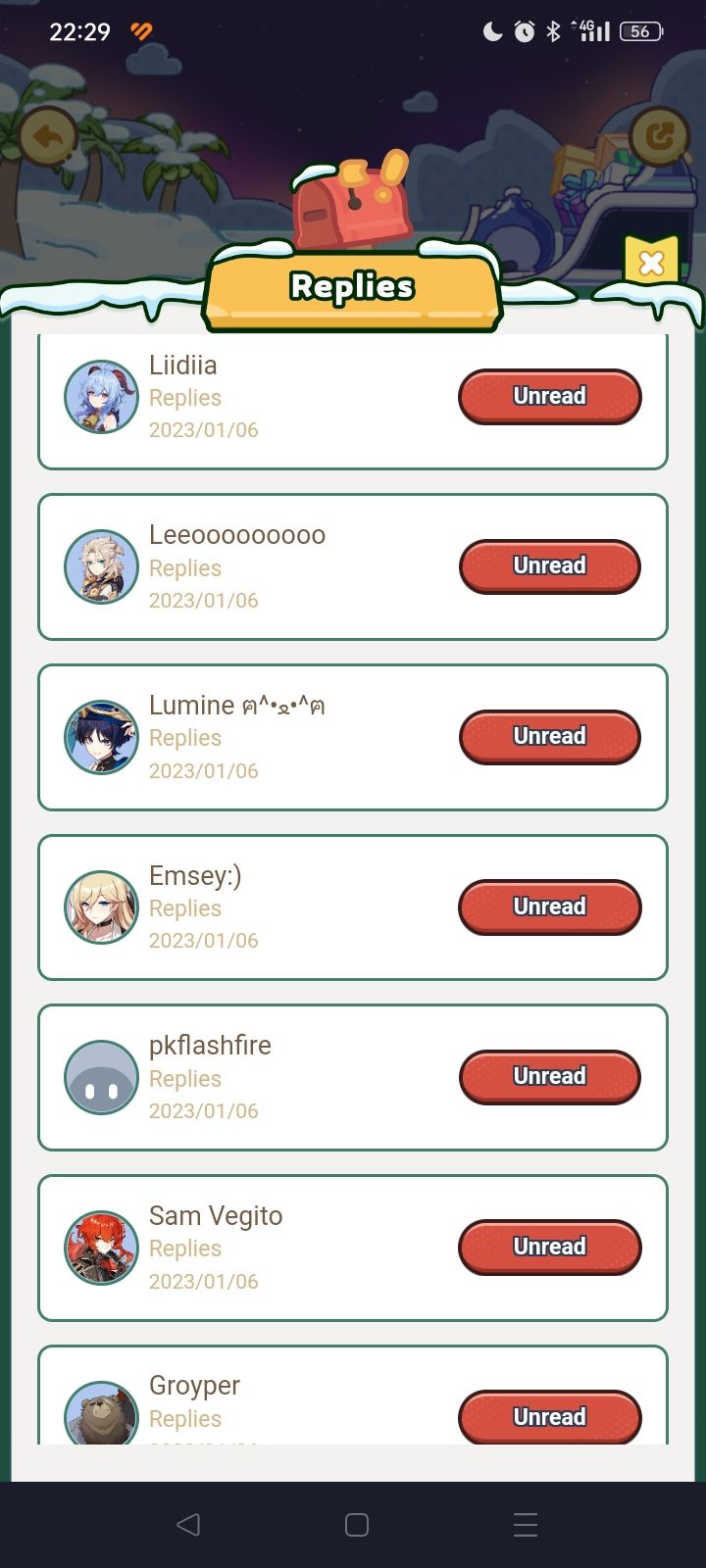This screenshot has width=706, height=1568.
Task: Go back with the top-left arrow
Action: tap(48, 136)
